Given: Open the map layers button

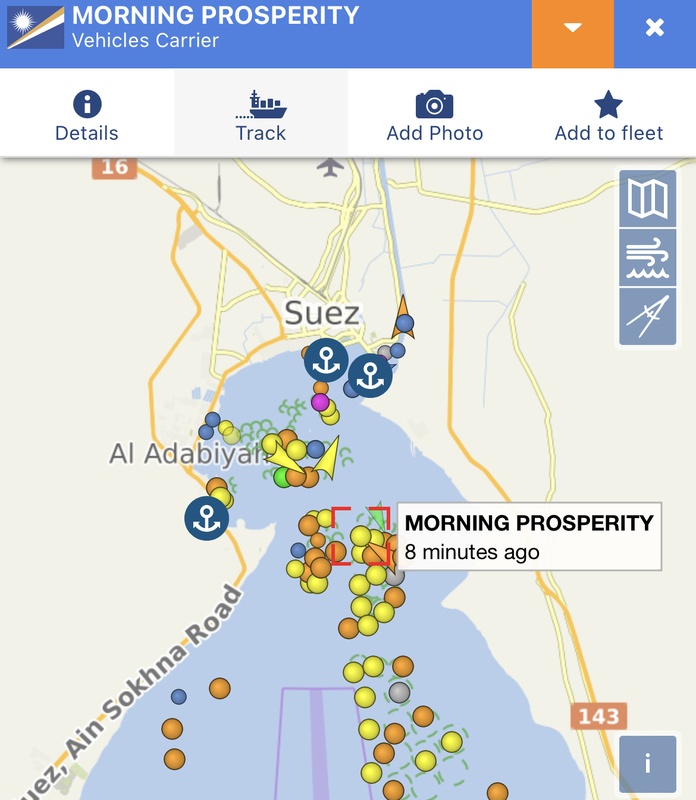Looking at the screenshot, I should pyautogui.click(x=647, y=199).
